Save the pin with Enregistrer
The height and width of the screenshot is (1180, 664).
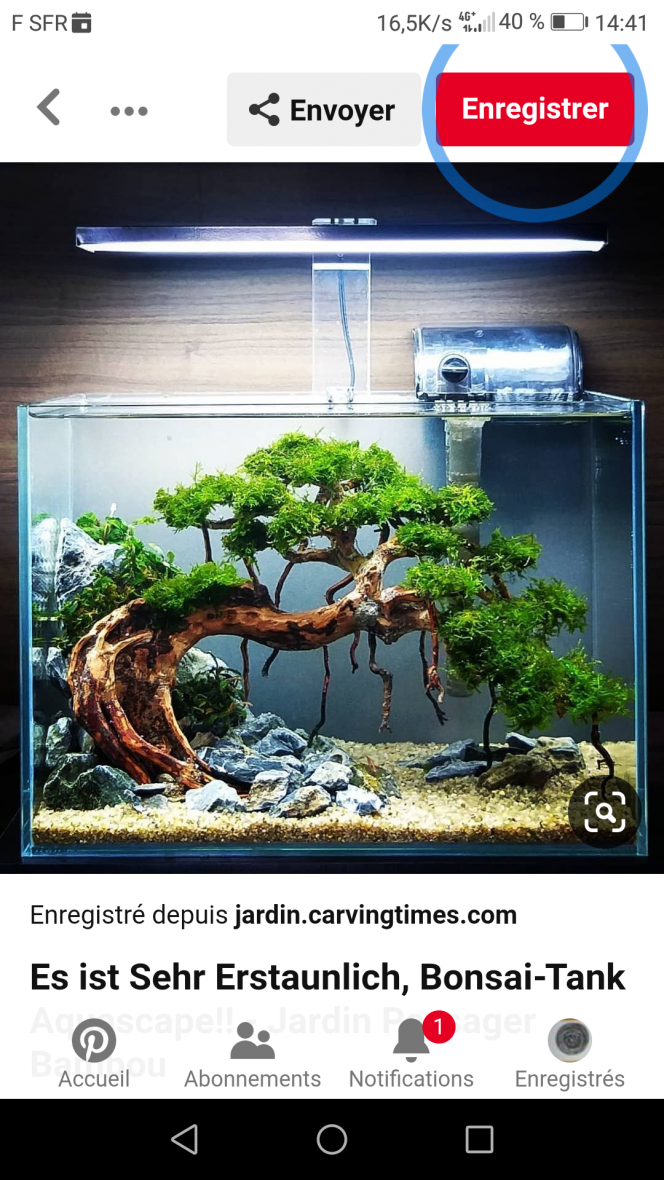[535, 109]
